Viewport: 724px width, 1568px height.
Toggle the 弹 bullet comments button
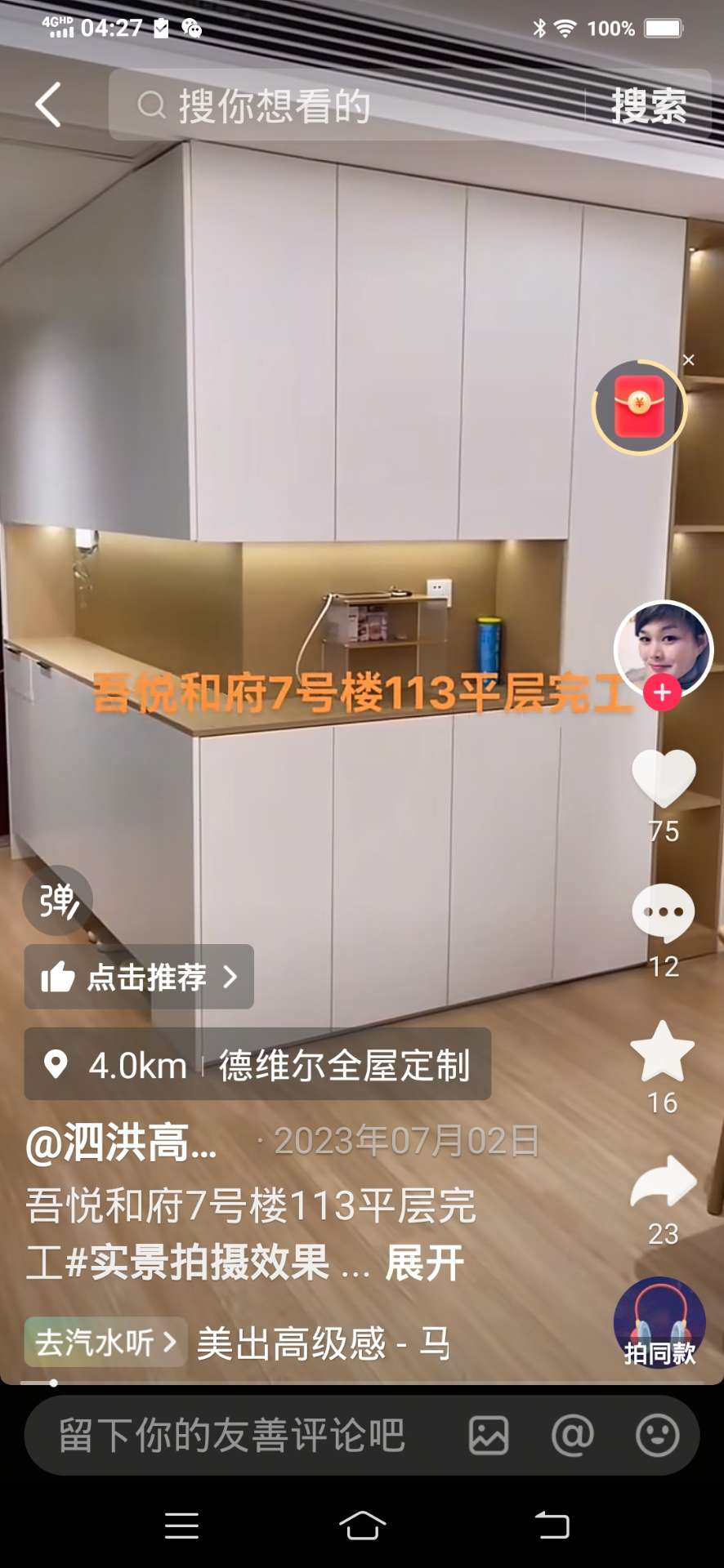(57, 900)
